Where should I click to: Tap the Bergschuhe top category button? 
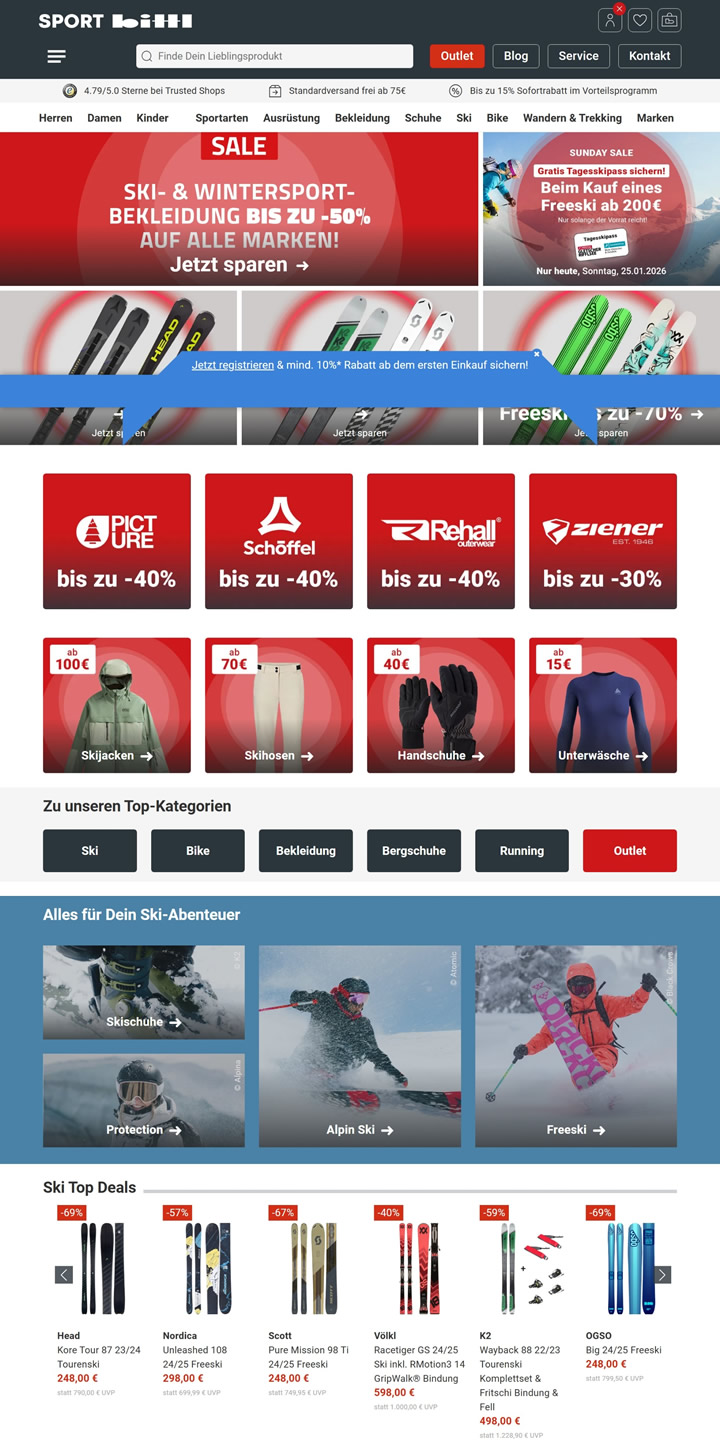pyautogui.click(x=414, y=851)
